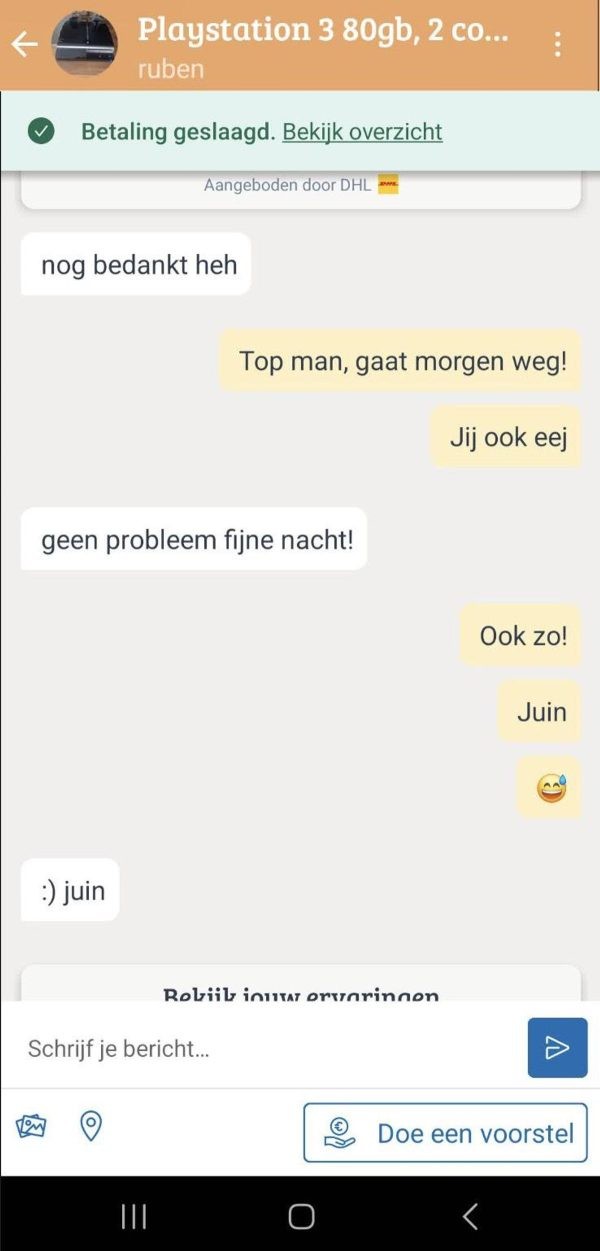Go back using the header arrow
This screenshot has height=1251, width=600.
pyautogui.click(x=24, y=44)
